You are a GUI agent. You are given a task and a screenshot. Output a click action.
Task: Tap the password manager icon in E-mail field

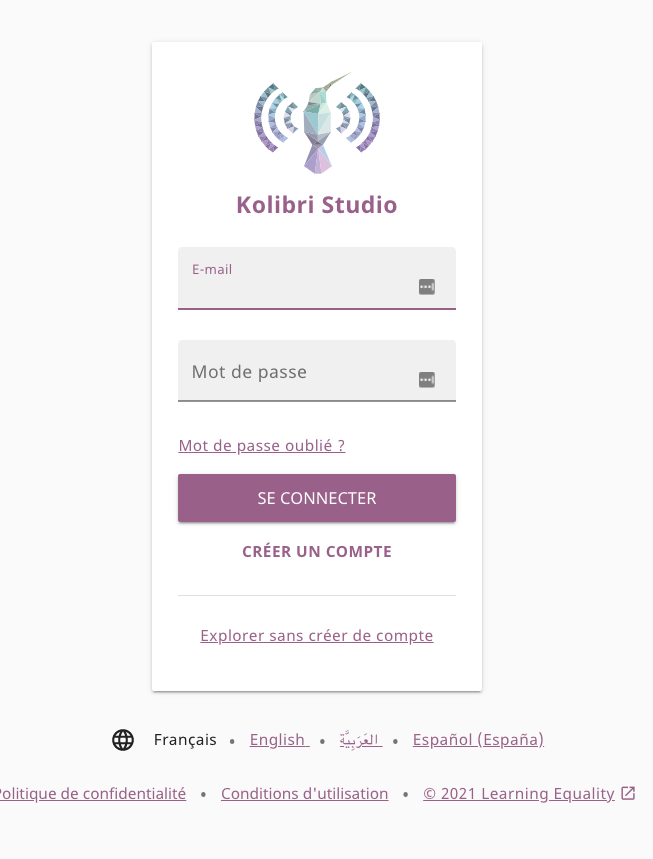(x=427, y=287)
